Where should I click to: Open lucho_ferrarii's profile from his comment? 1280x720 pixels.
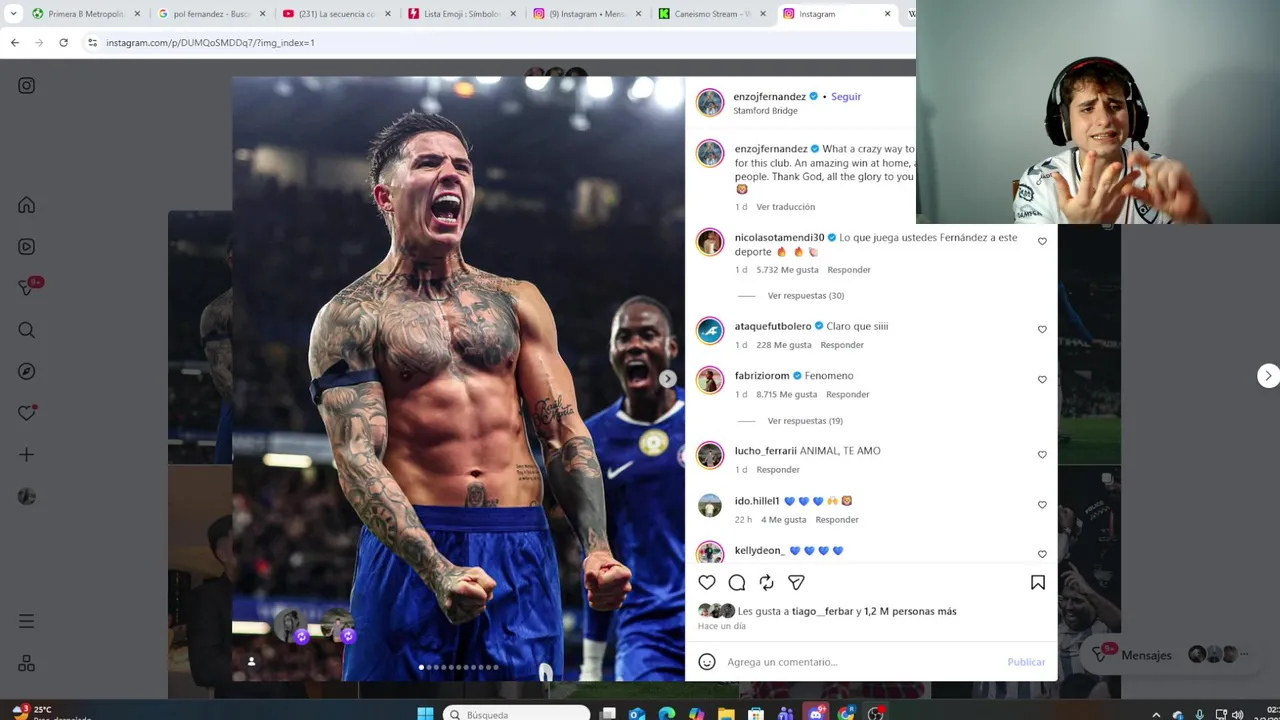point(765,451)
